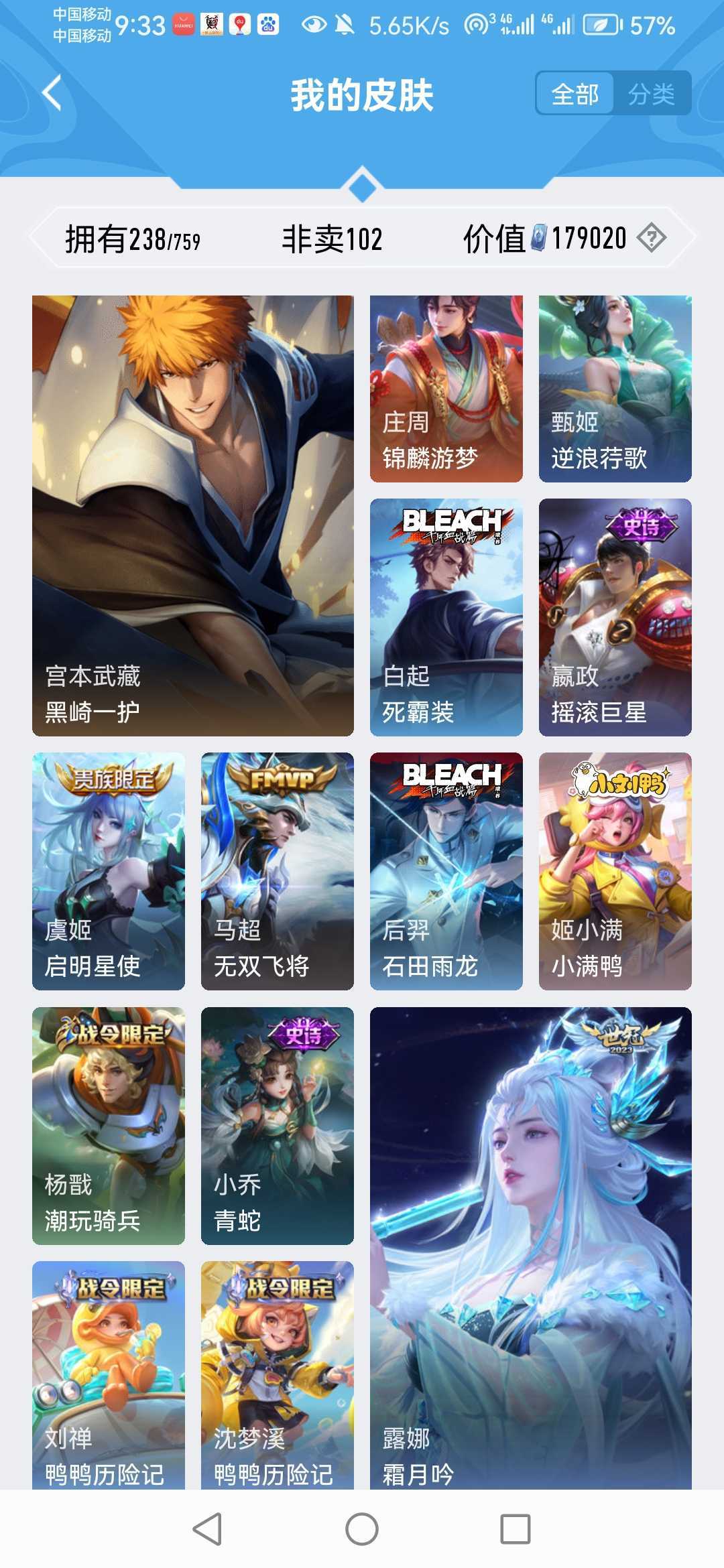Open the 露娜 霜月吟 skin
The image size is (724, 1568).
[530, 1246]
